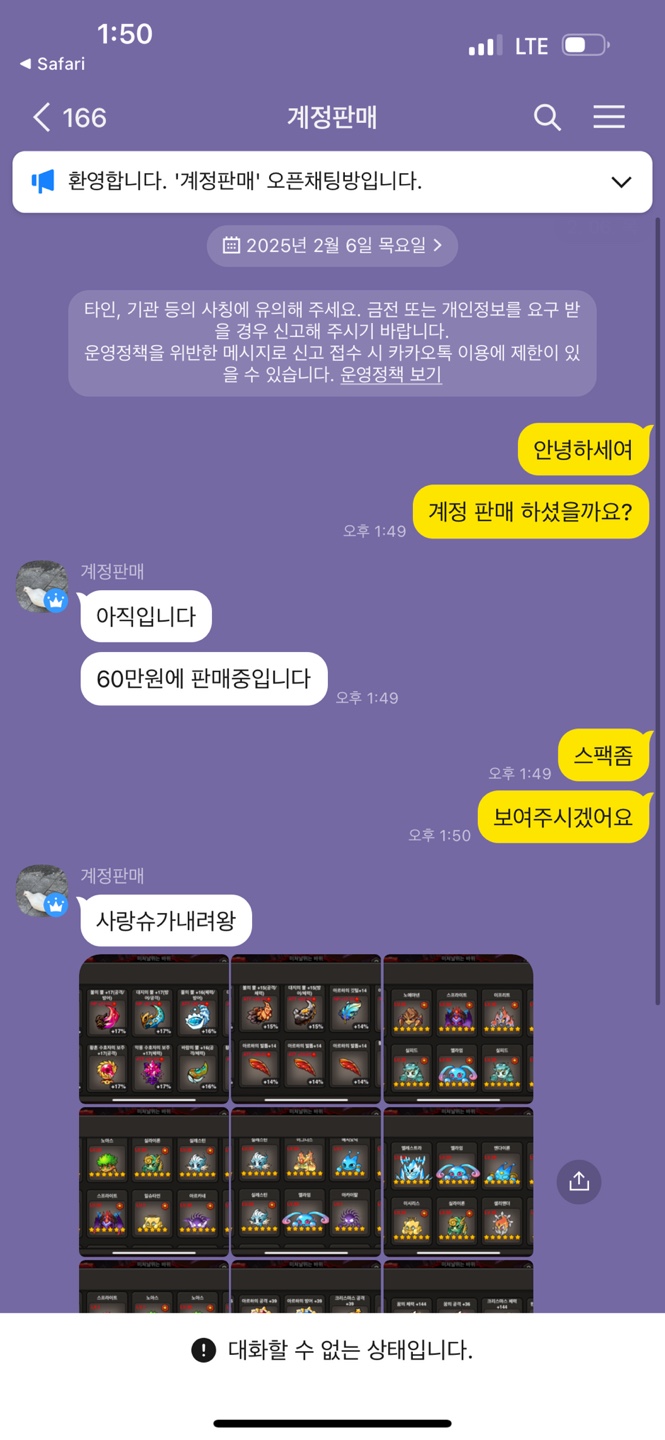Search within this chat room

point(547,117)
